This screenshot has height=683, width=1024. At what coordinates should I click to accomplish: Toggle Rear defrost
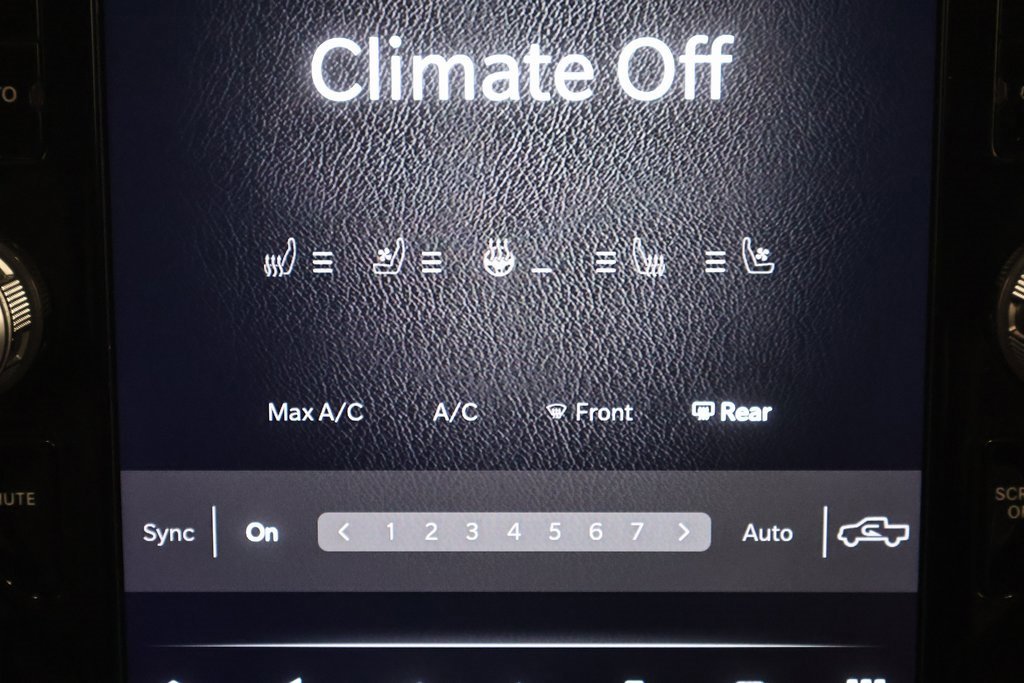pos(732,412)
